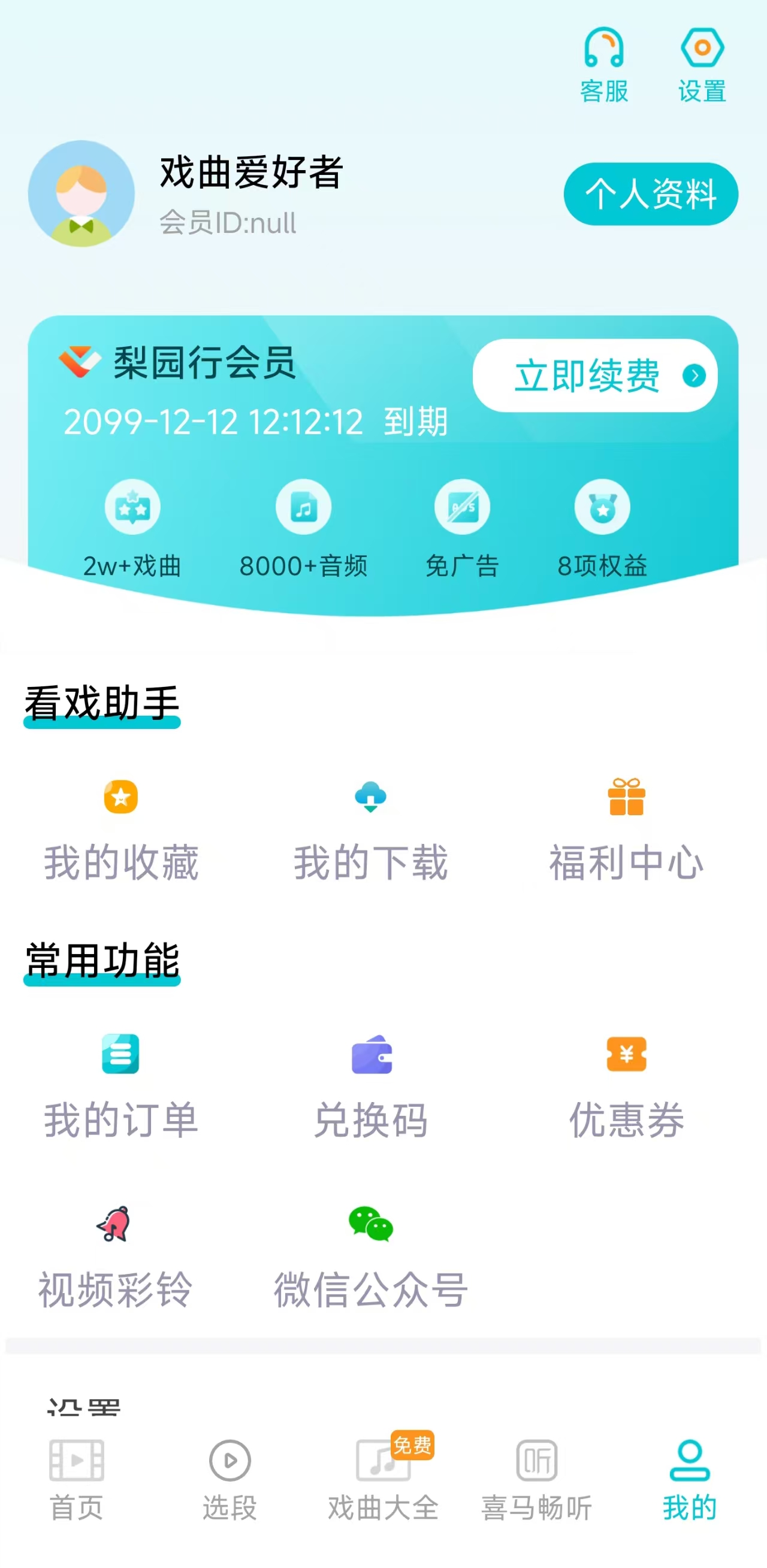Switch to the 选段 tab
Screen dimensions: 767x1568
(230, 1480)
